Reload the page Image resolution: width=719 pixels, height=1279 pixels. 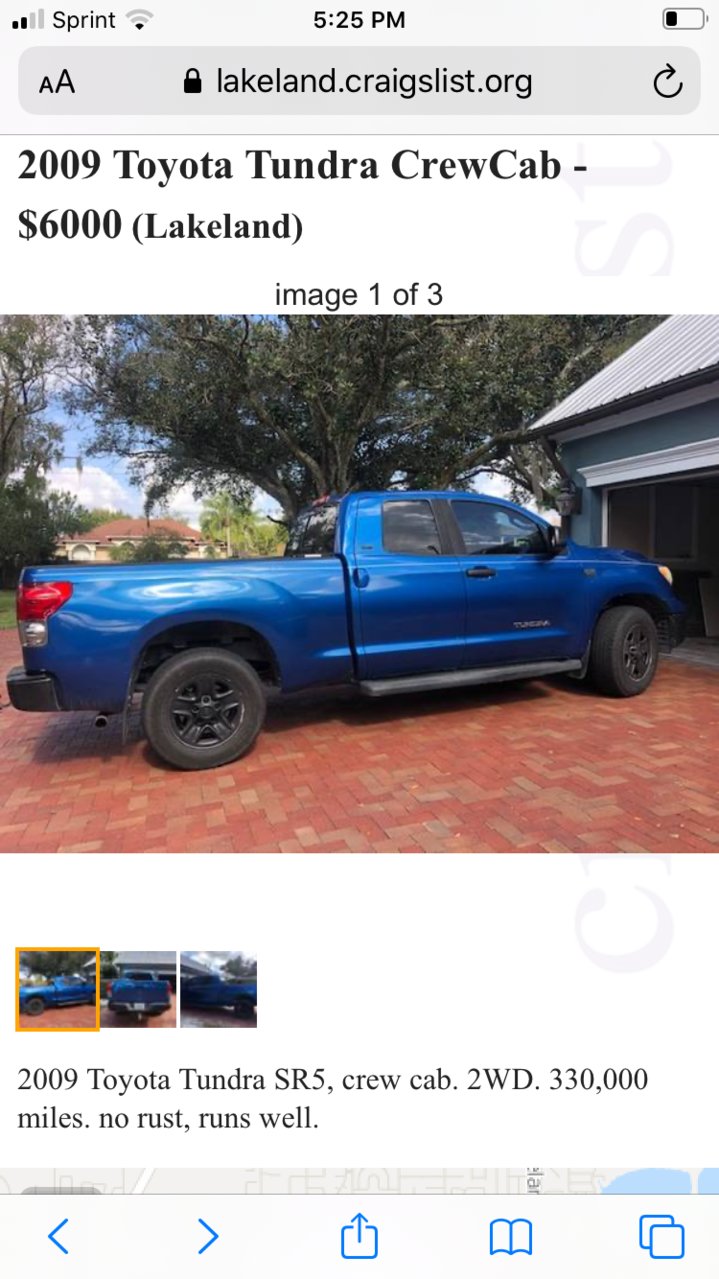pyautogui.click(x=667, y=82)
